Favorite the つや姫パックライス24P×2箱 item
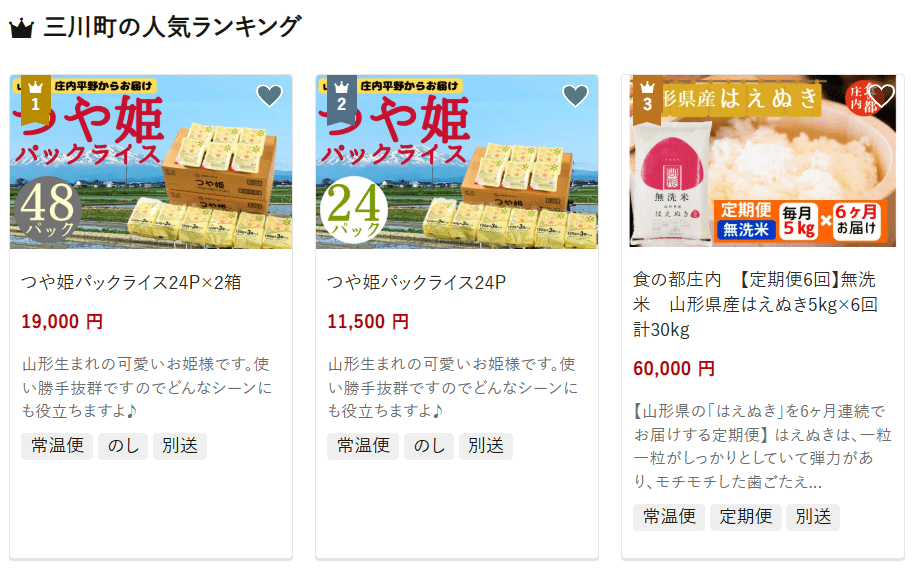 coord(269,96)
